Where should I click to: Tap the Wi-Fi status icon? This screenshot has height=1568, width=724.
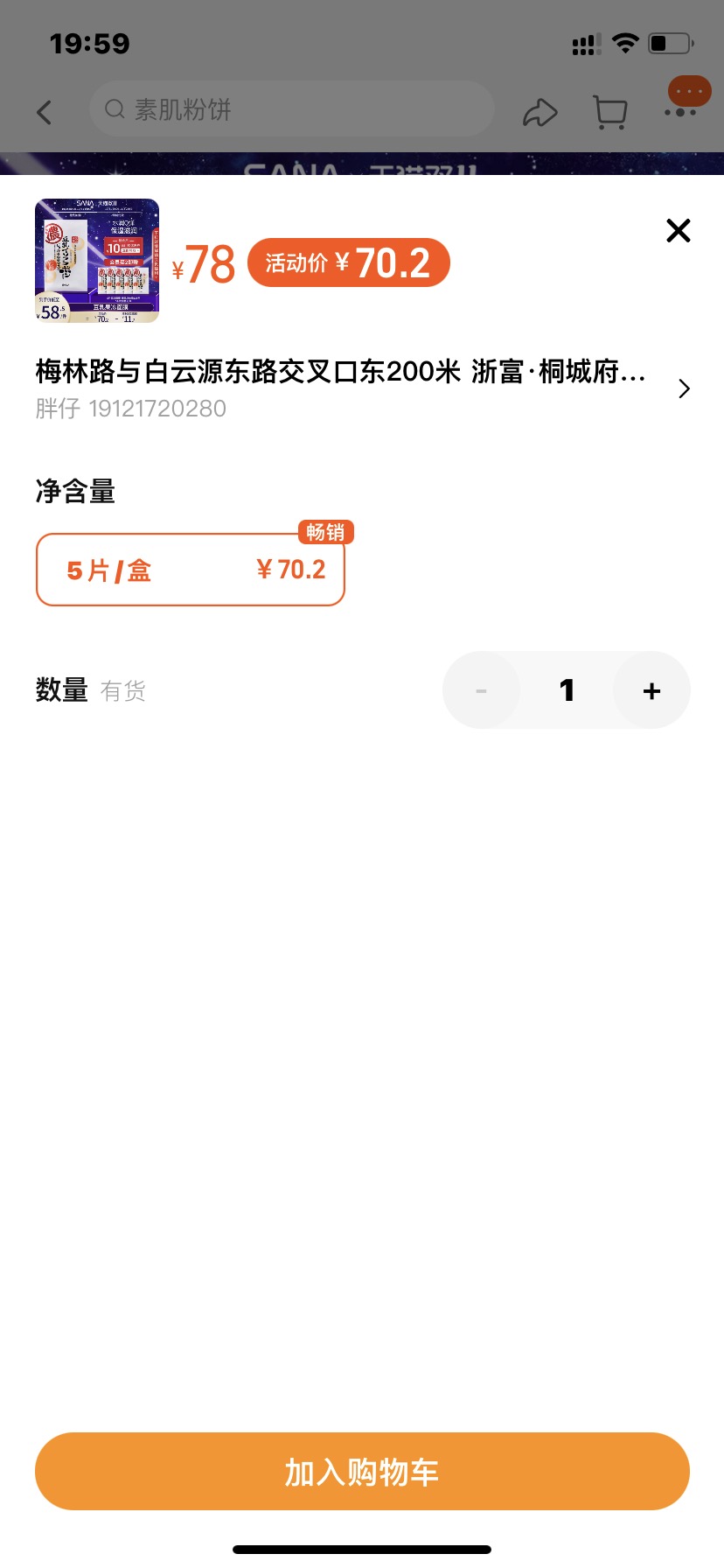[x=625, y=44]
